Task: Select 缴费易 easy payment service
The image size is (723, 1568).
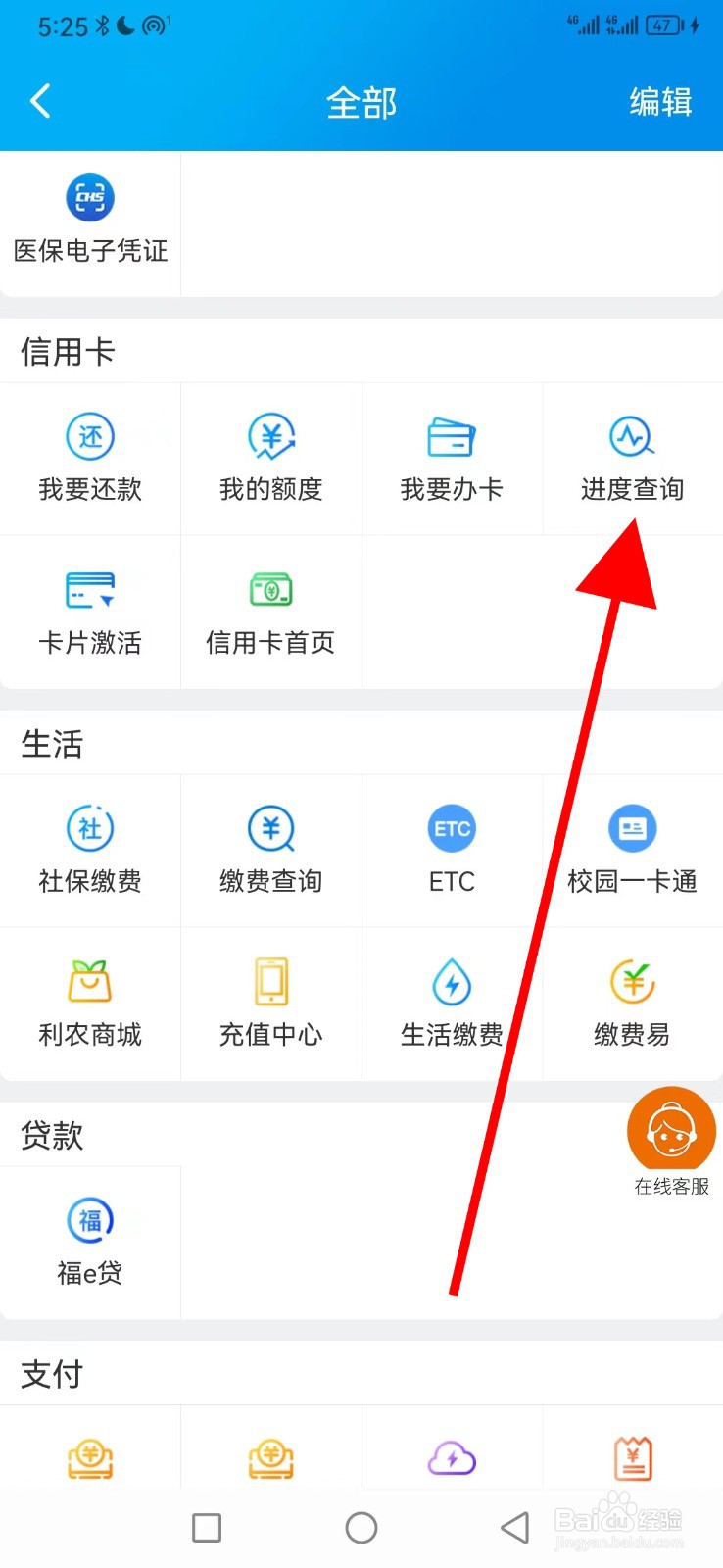Action: point(632,1002)
